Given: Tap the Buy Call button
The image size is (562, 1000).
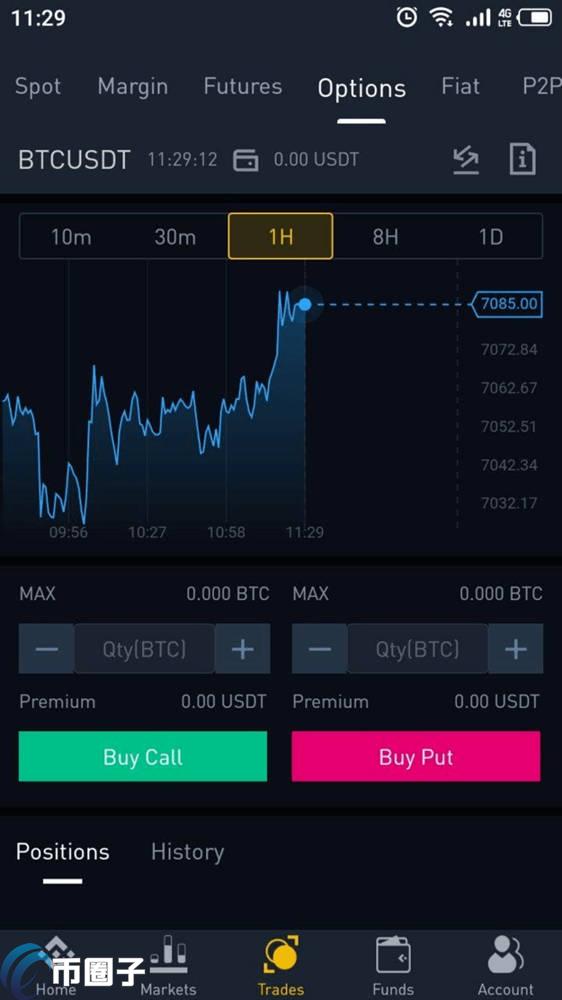Looking at the screenshot, I should 143,756.
